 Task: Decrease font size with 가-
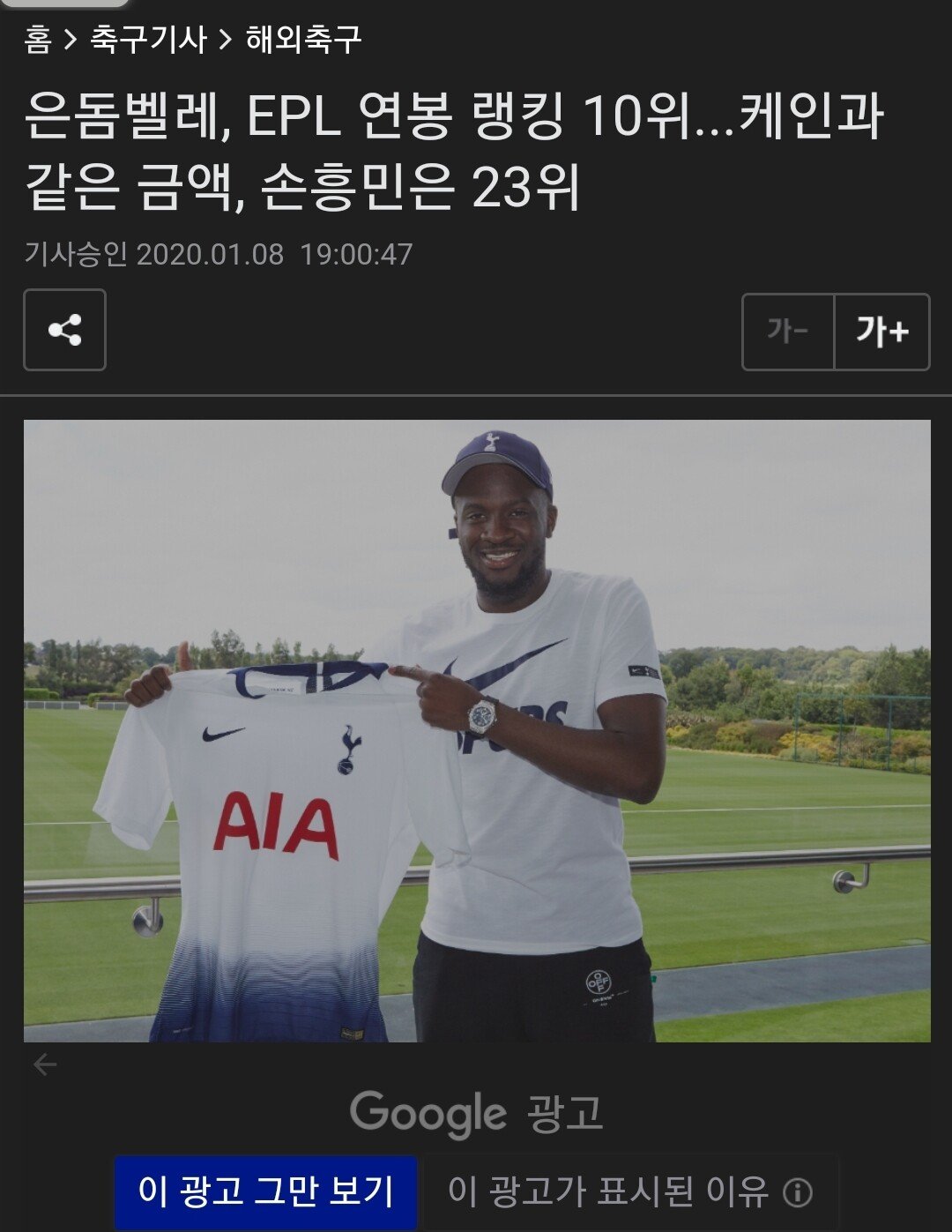pos(787,332)
